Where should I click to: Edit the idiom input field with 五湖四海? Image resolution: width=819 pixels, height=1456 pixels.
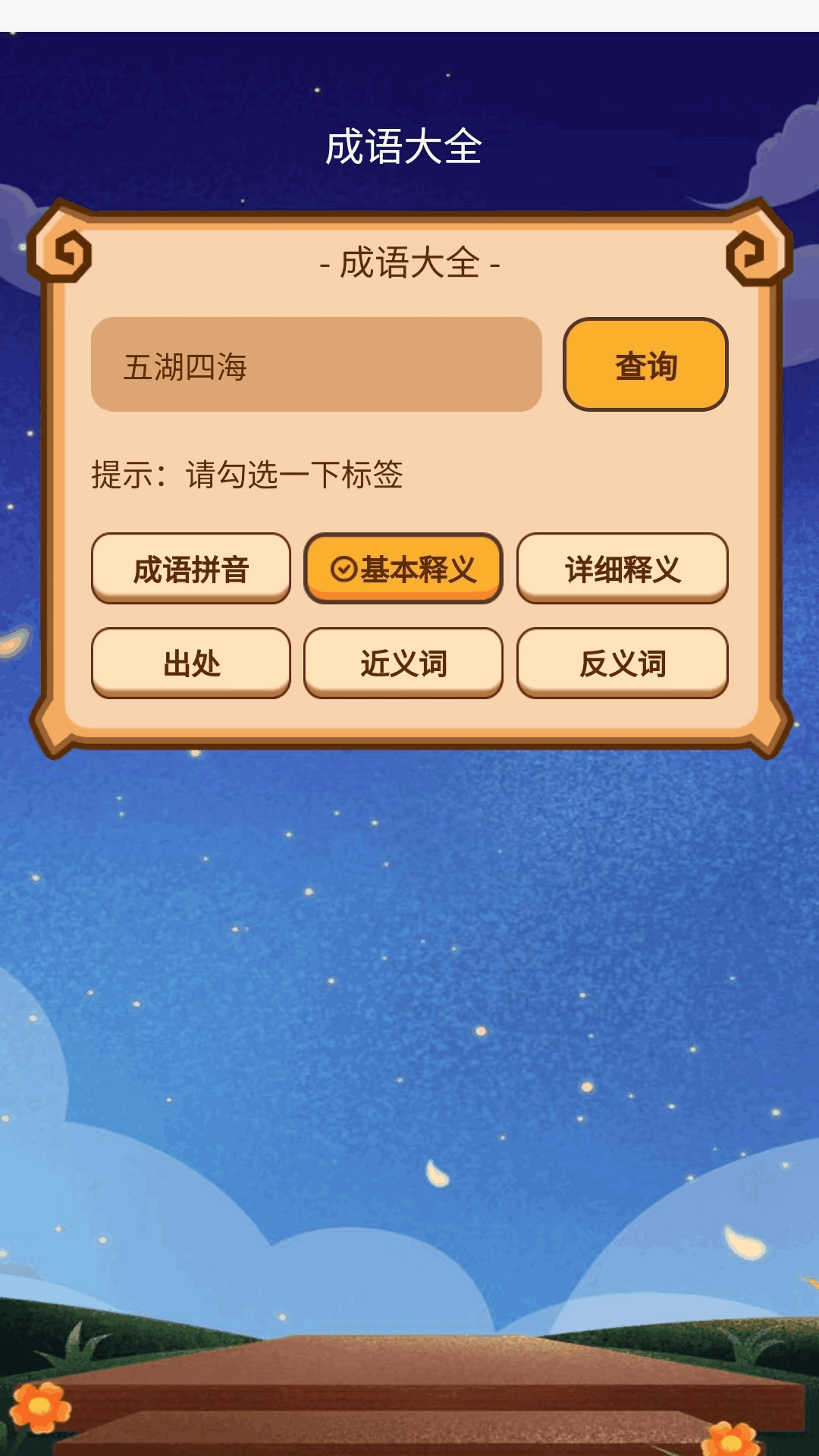click(316, 365)
